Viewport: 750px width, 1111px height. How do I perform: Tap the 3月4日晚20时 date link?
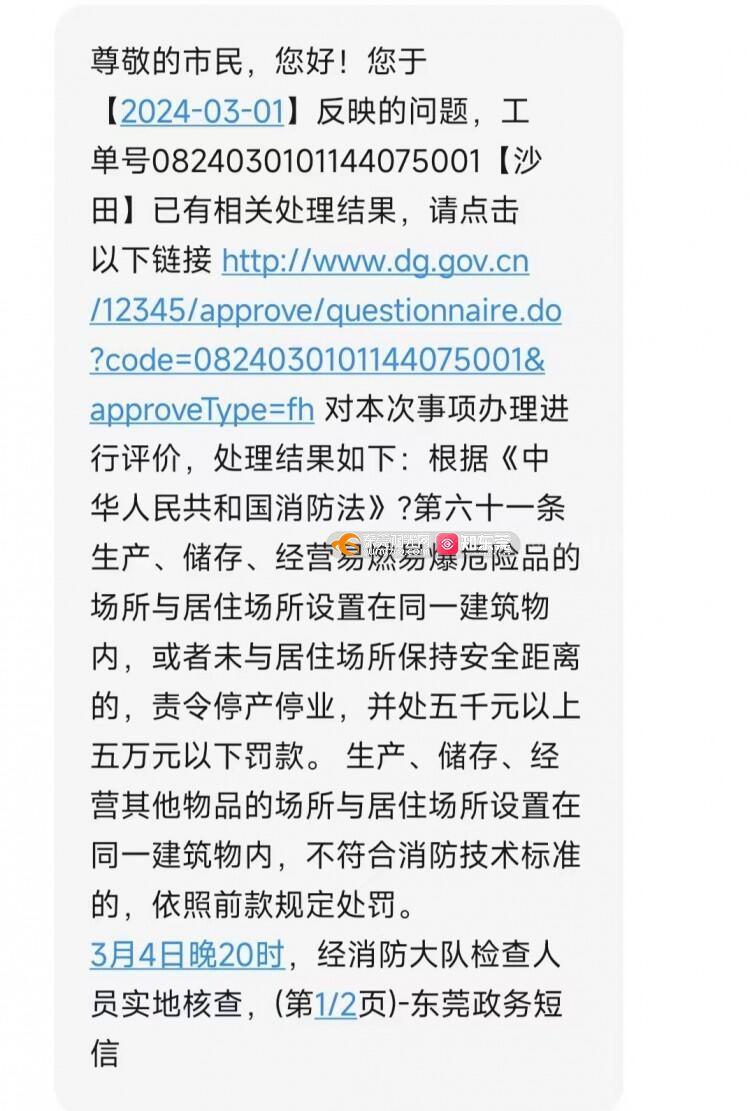[187, 954]
